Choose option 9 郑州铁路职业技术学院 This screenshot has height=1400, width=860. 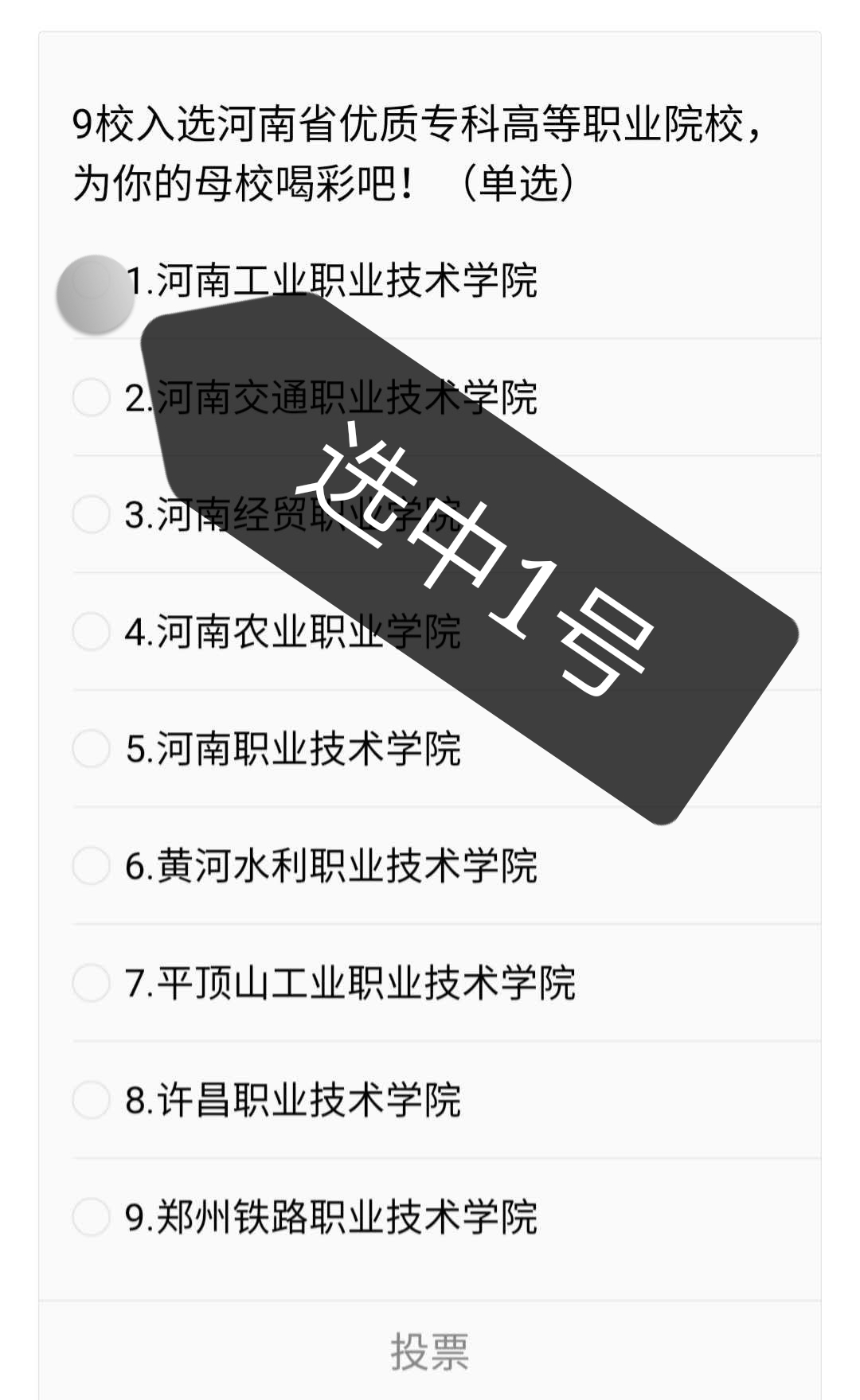pos(92,1216)
